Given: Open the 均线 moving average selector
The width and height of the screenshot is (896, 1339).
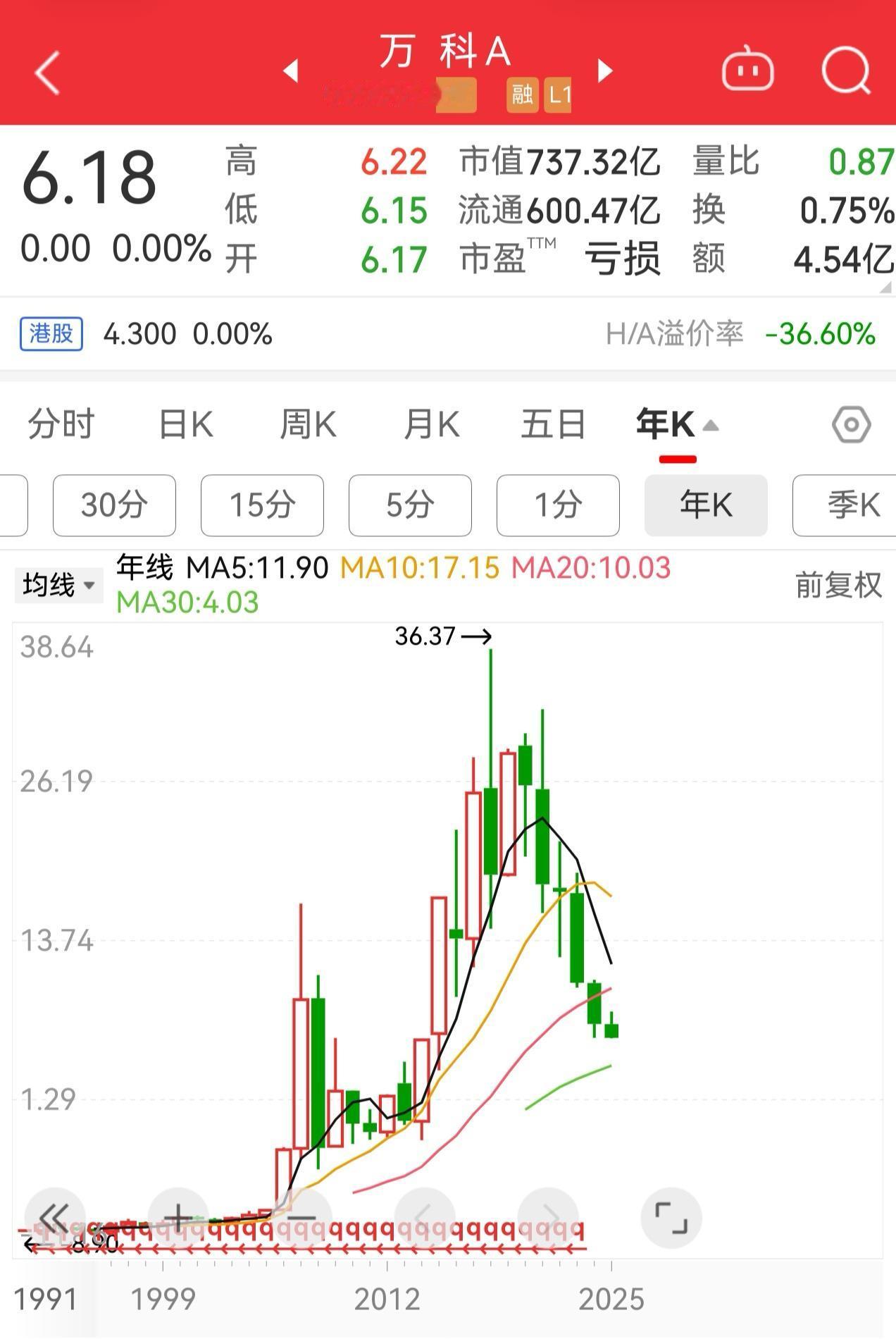Looking at the screenshot, I should click(58, 584).
